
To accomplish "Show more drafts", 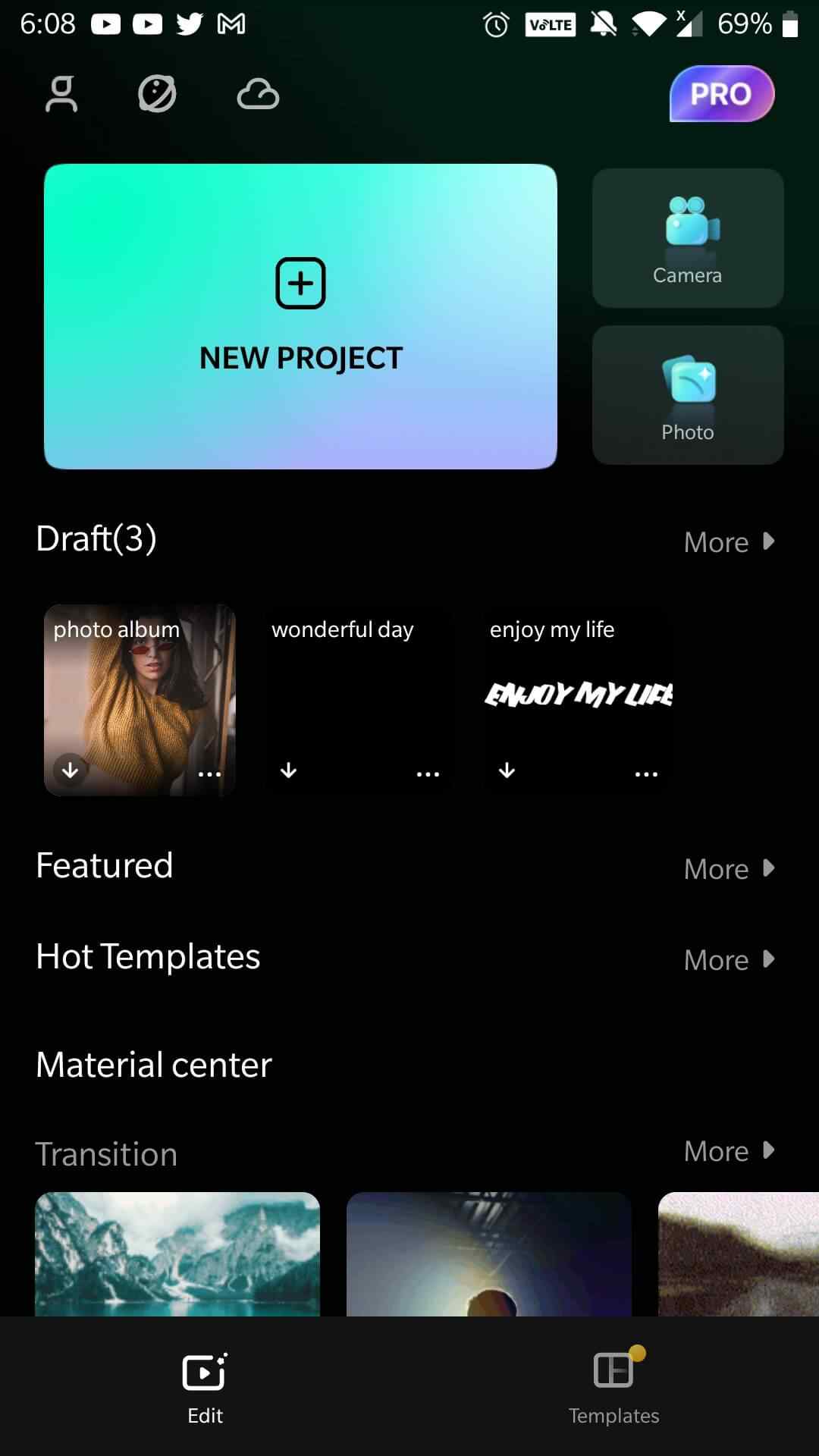I will coord(728,542).
